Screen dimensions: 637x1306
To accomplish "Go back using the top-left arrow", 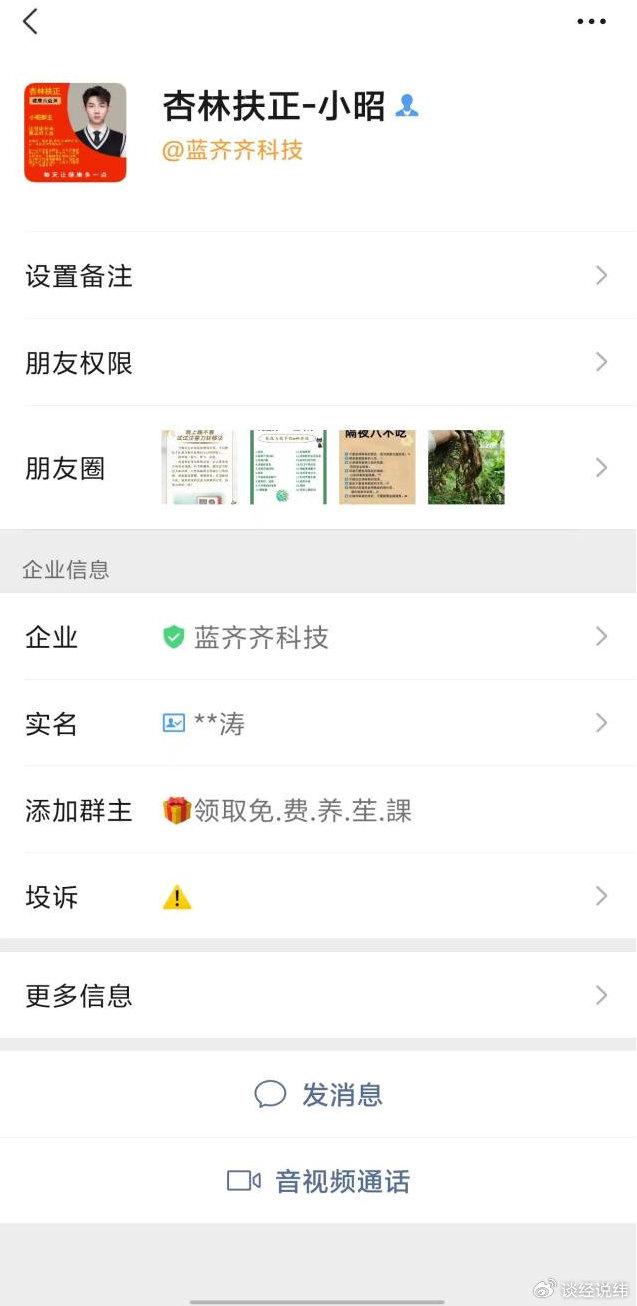I will pyautogui.click(x=31, y=21).
